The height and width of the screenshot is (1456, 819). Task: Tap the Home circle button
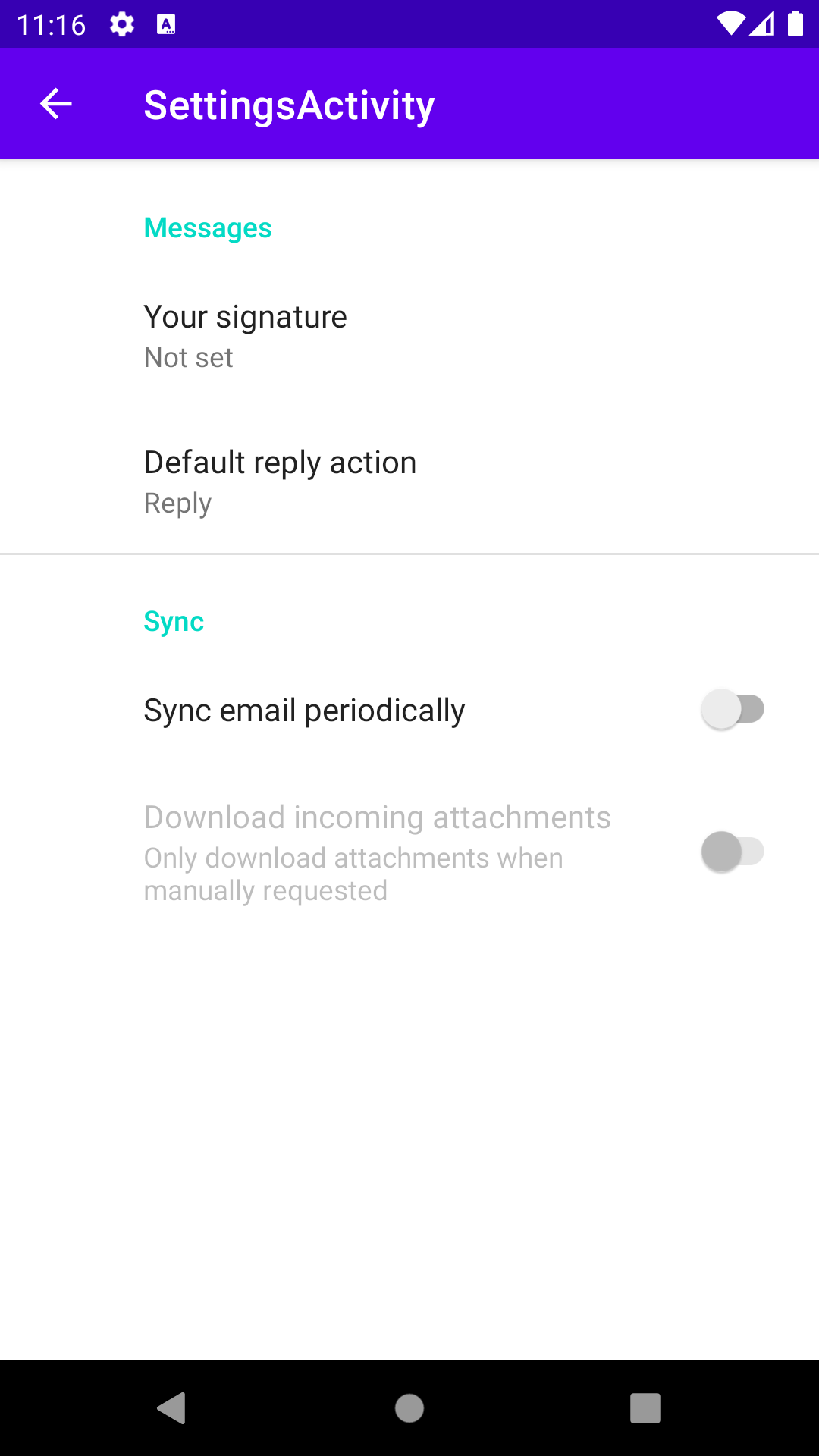tap(409, 1408)
